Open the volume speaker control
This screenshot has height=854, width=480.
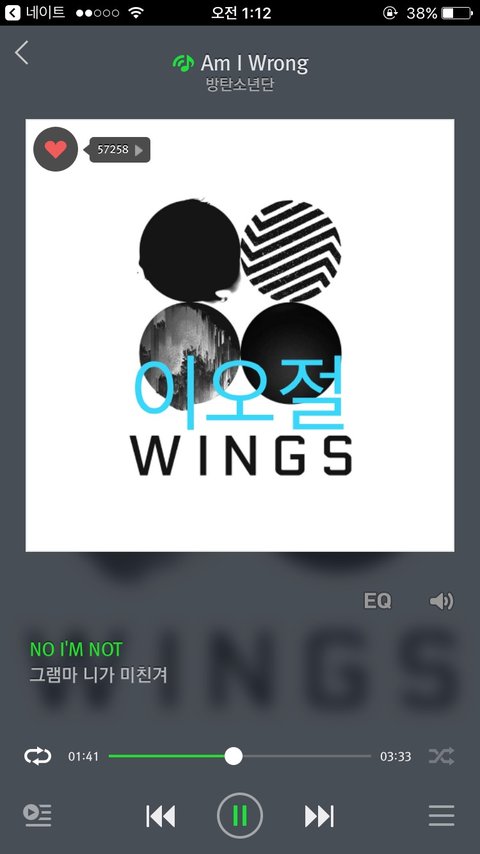(441, 601)
